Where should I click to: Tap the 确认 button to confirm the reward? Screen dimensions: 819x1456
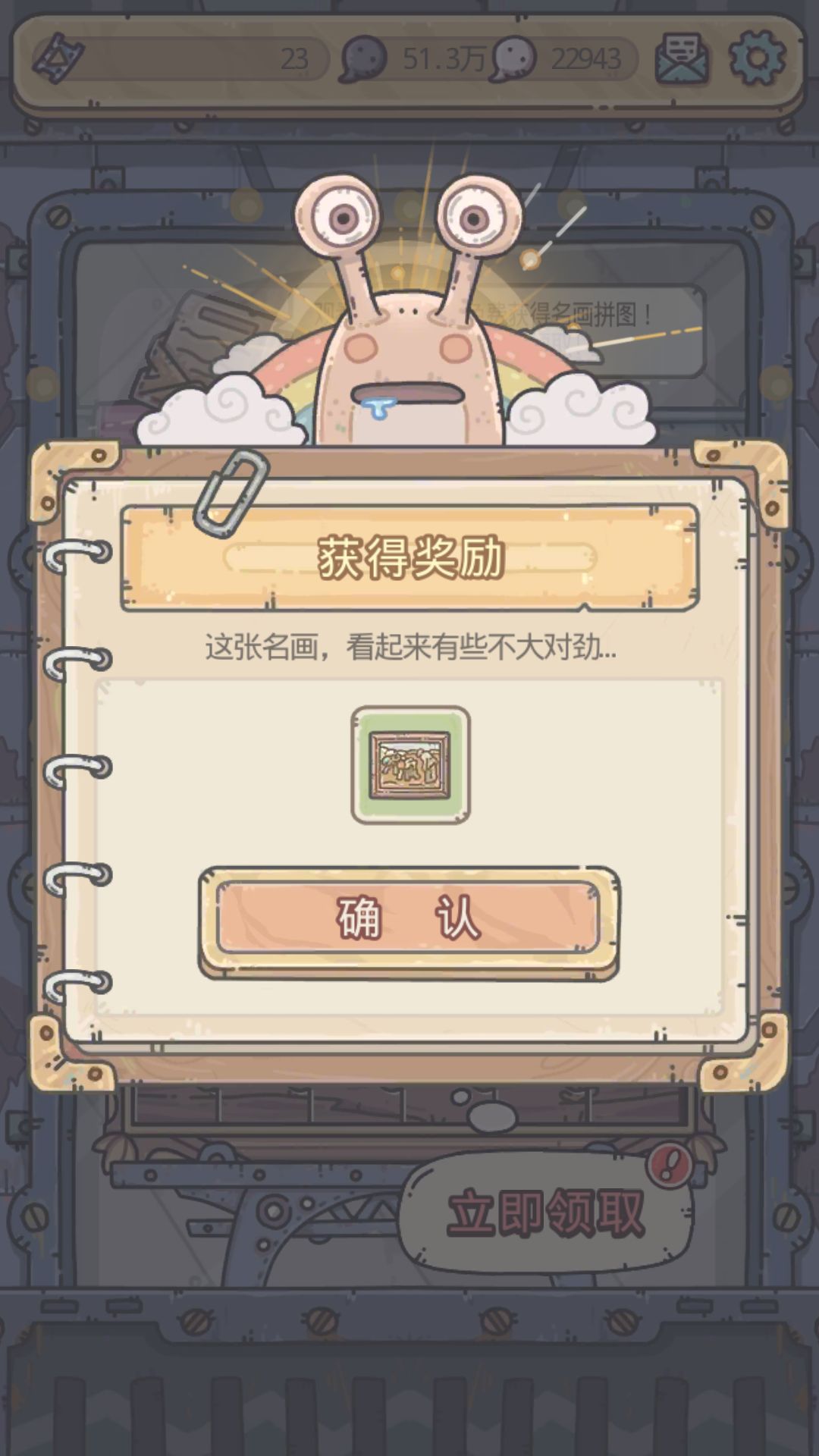pos(409,920)
